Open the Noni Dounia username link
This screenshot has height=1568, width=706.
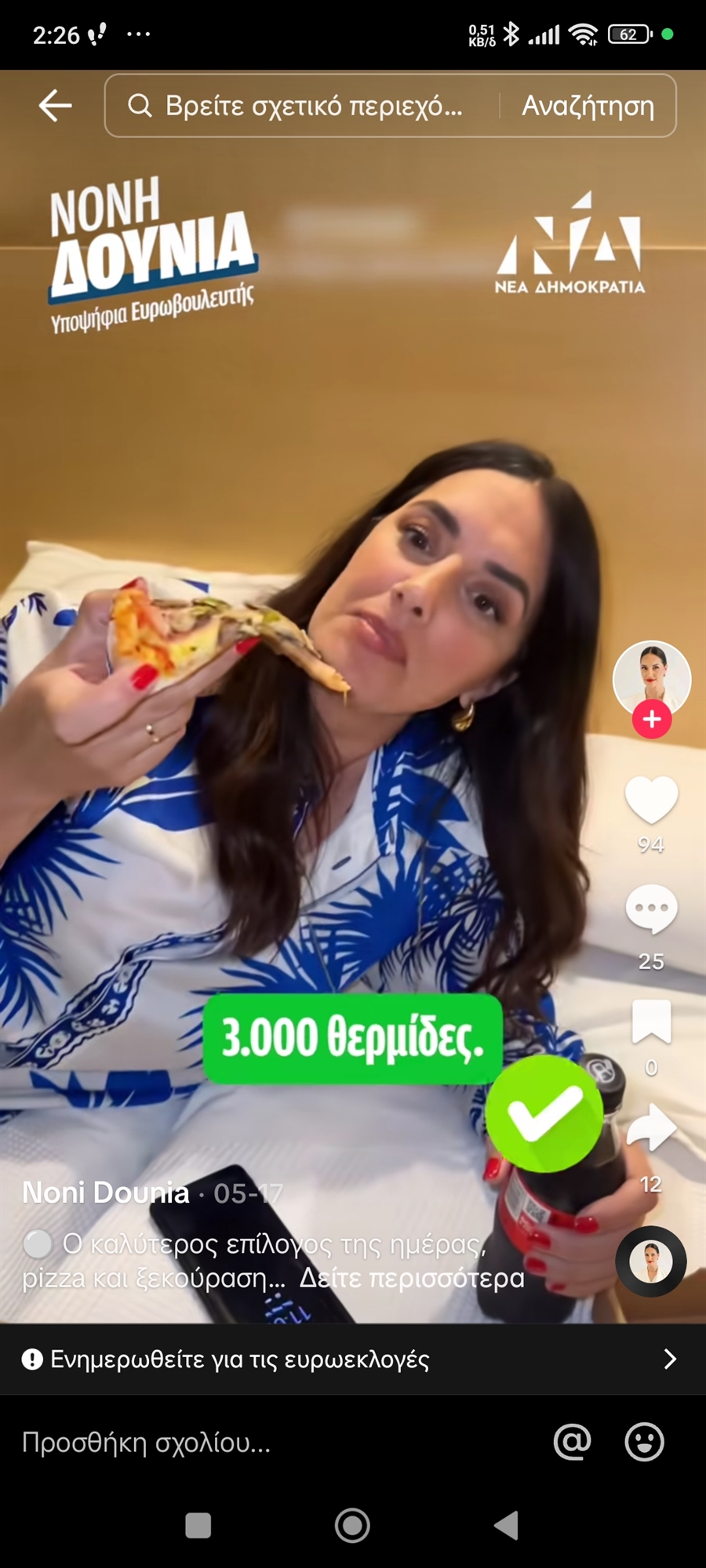coord(106,1192)
